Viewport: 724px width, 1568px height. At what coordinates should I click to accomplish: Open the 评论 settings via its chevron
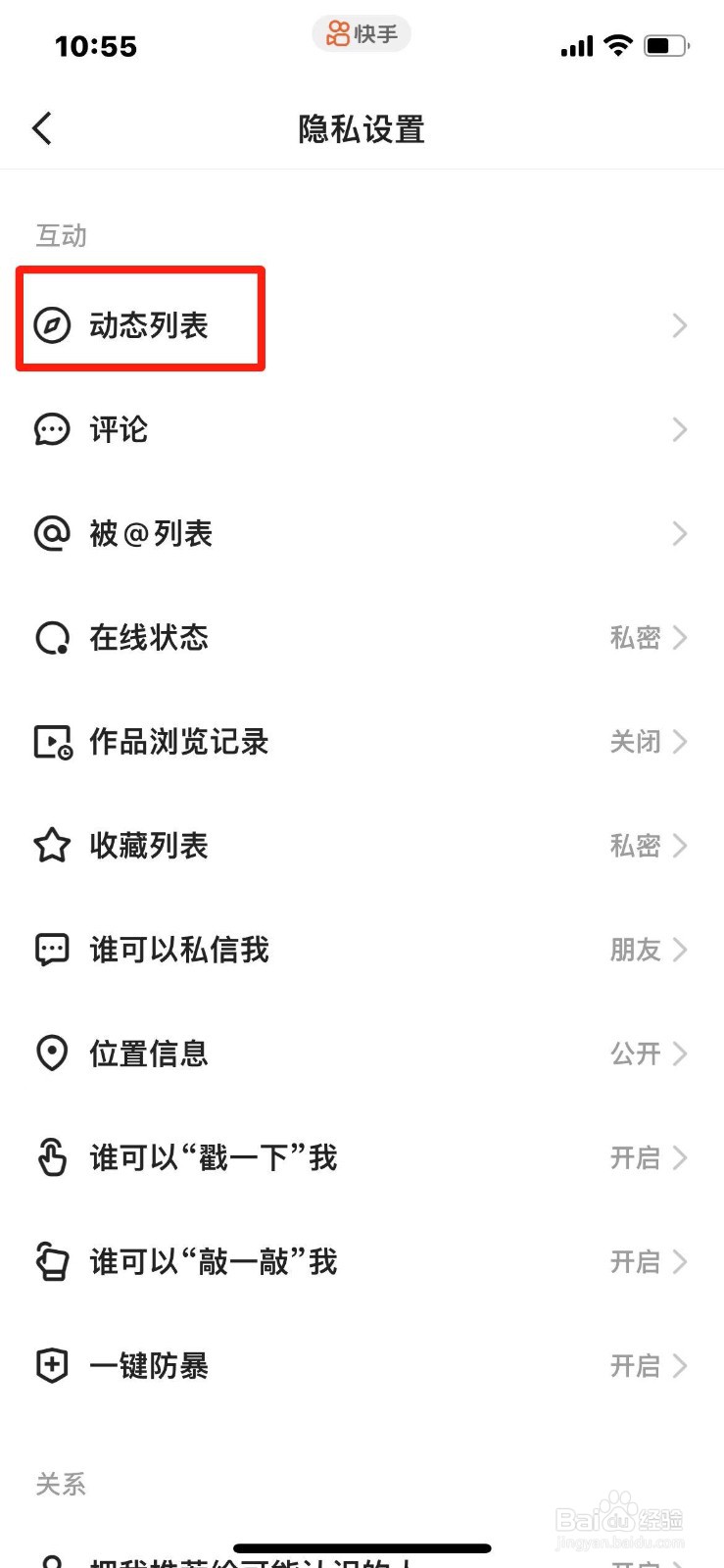click(x=678, y=428)
